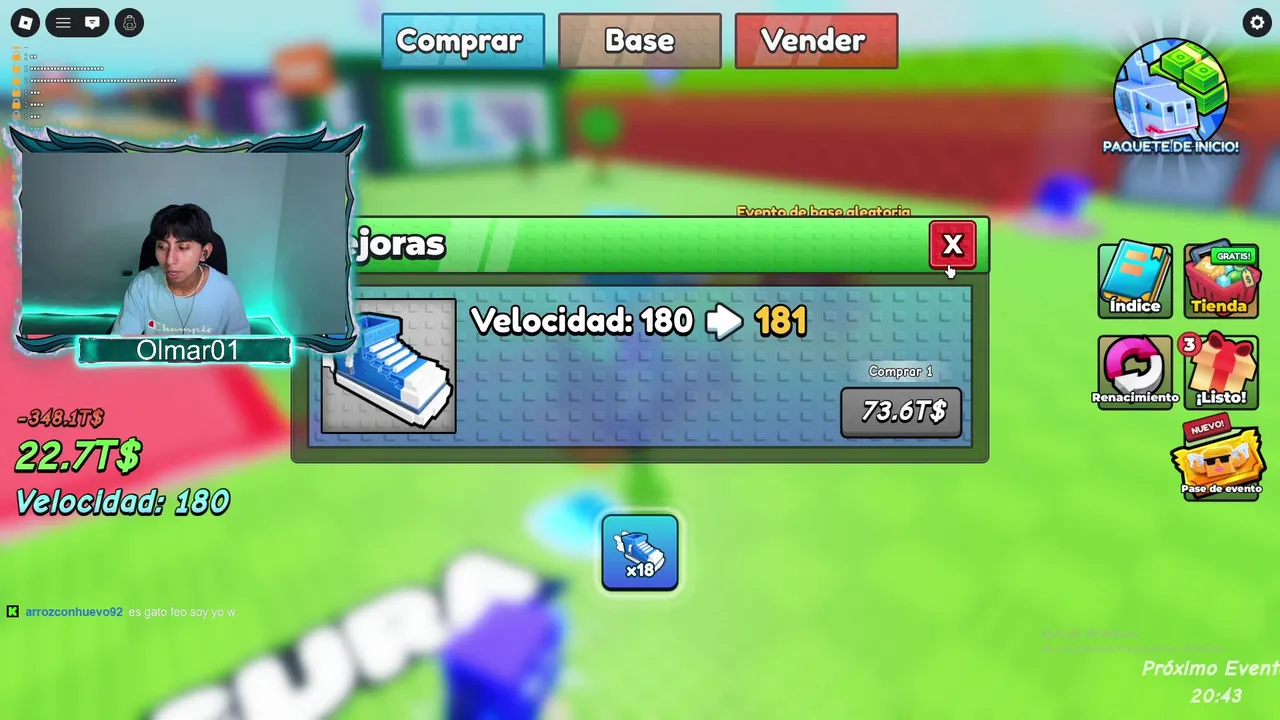Open the Paquete de Inicio offer
1280x720 pixels.
coord(1170,97)
